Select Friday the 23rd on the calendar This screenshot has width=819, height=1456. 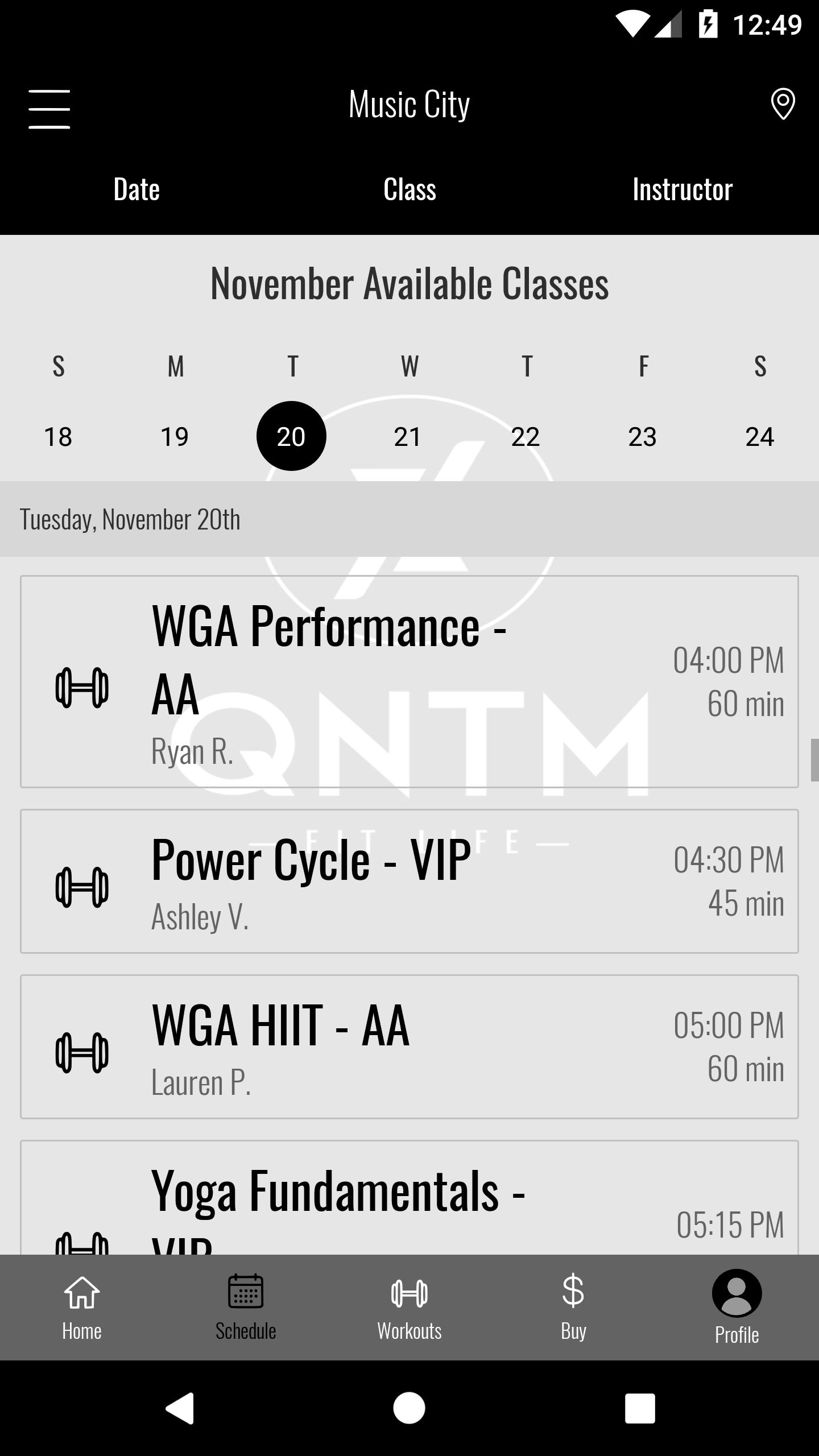coord(642,436)
